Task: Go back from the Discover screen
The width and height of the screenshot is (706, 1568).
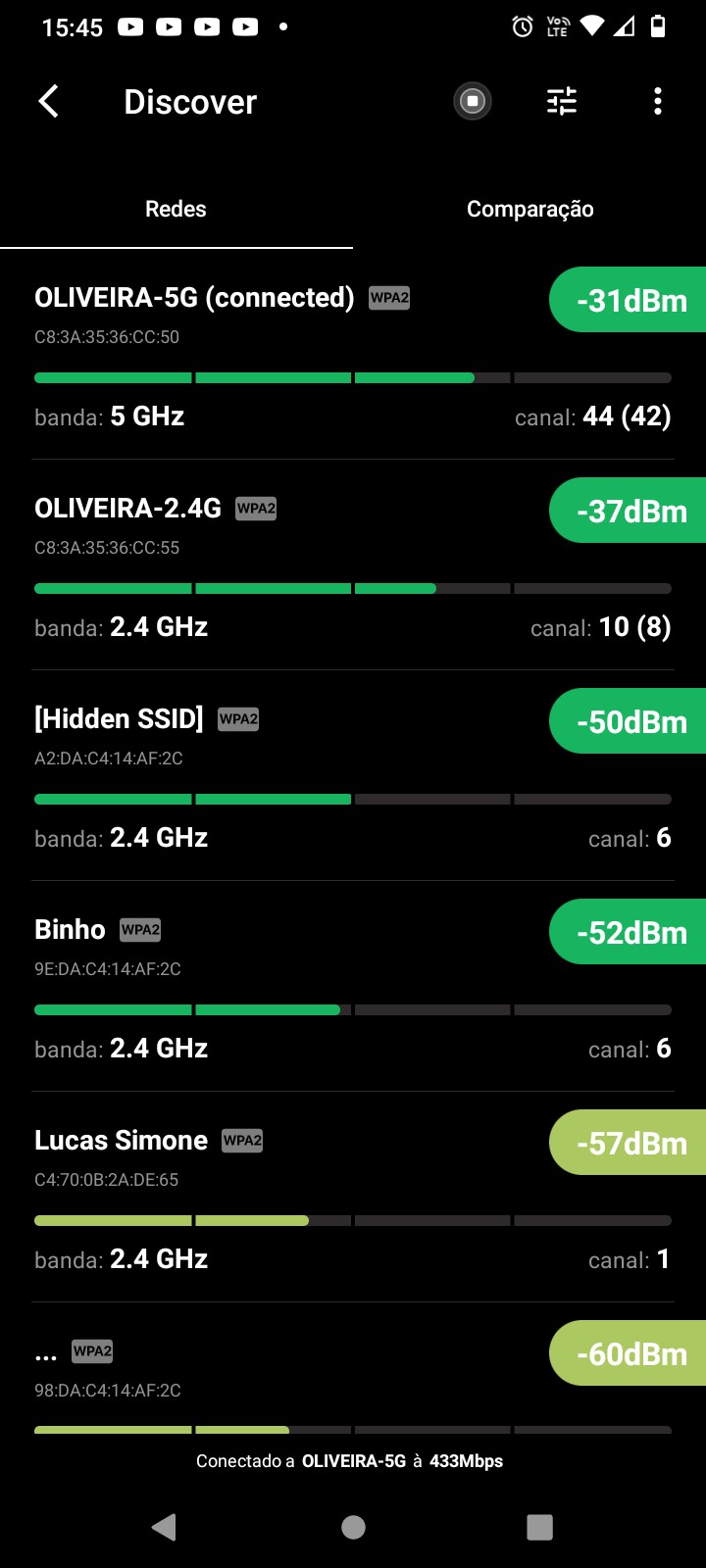Action: 48,101
